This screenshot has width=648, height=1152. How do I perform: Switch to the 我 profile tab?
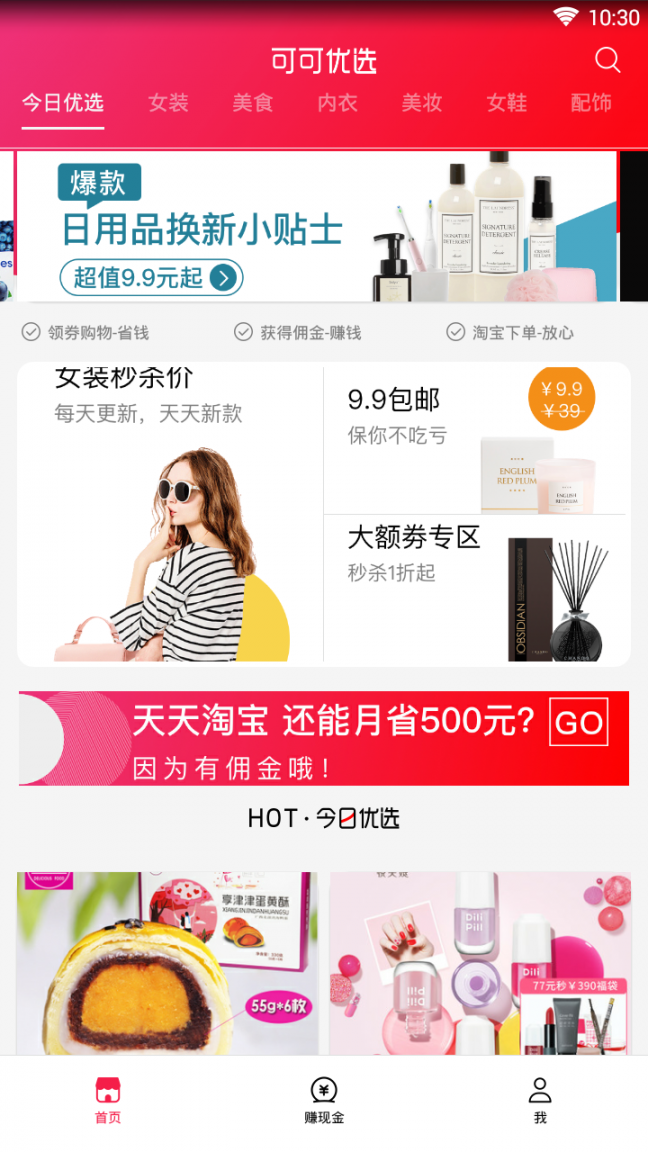pos(540,1100)
